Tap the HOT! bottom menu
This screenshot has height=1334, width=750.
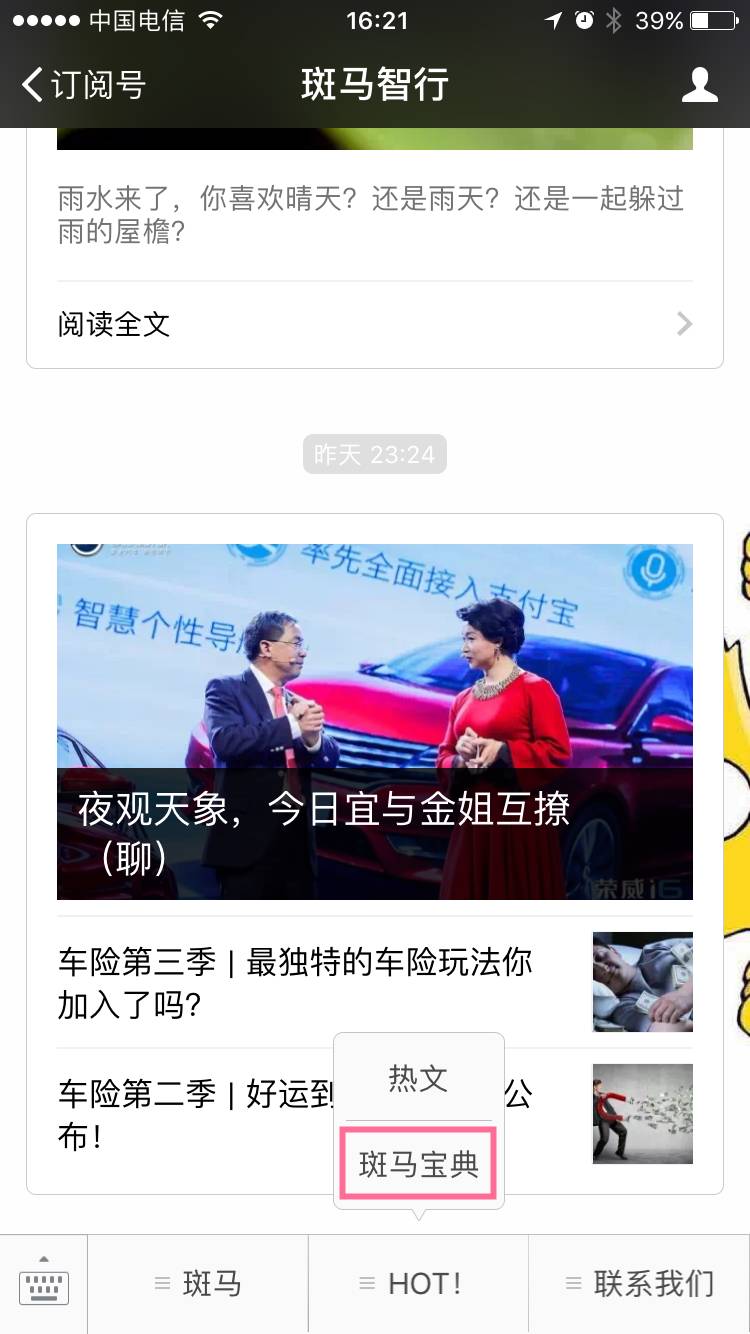[418, 1284]
